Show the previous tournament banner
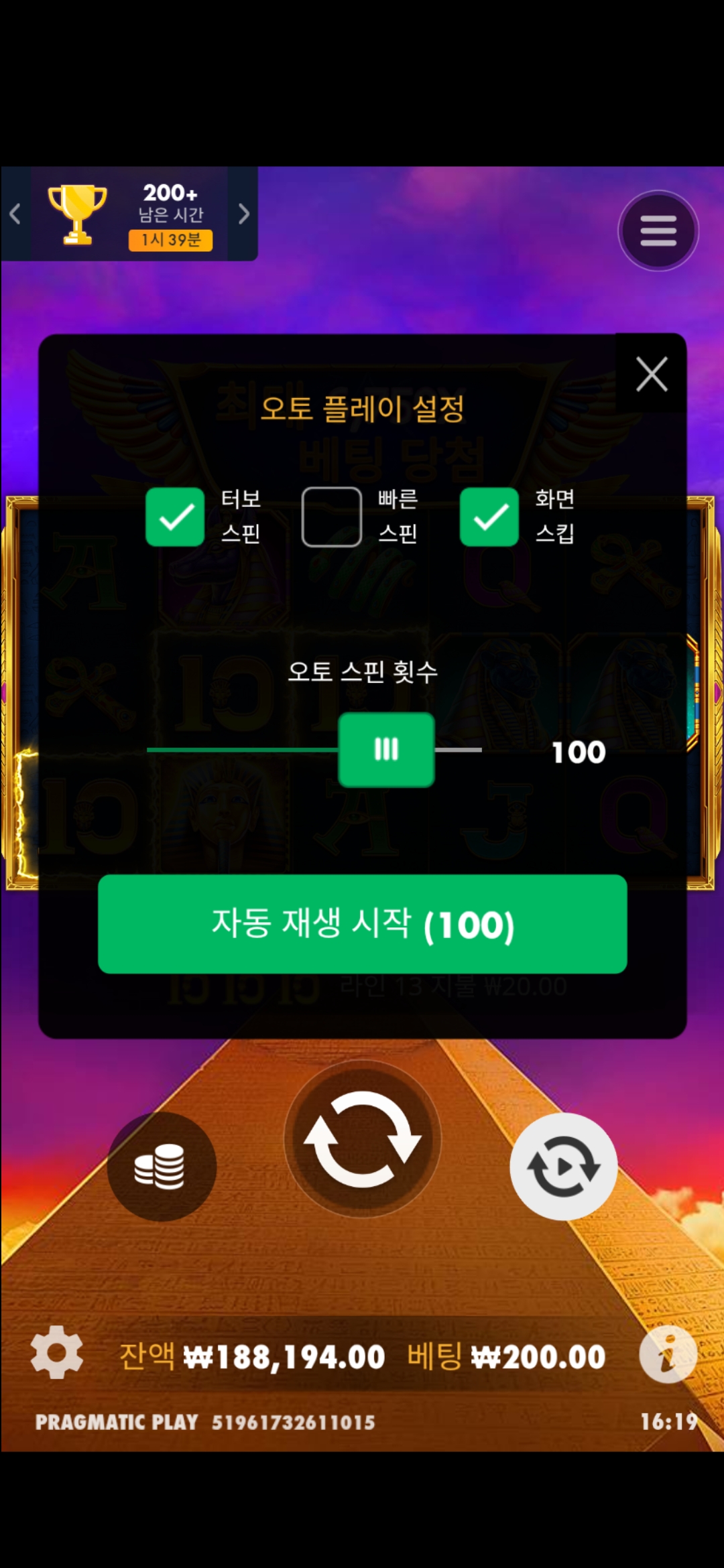 tap(15, 214)
